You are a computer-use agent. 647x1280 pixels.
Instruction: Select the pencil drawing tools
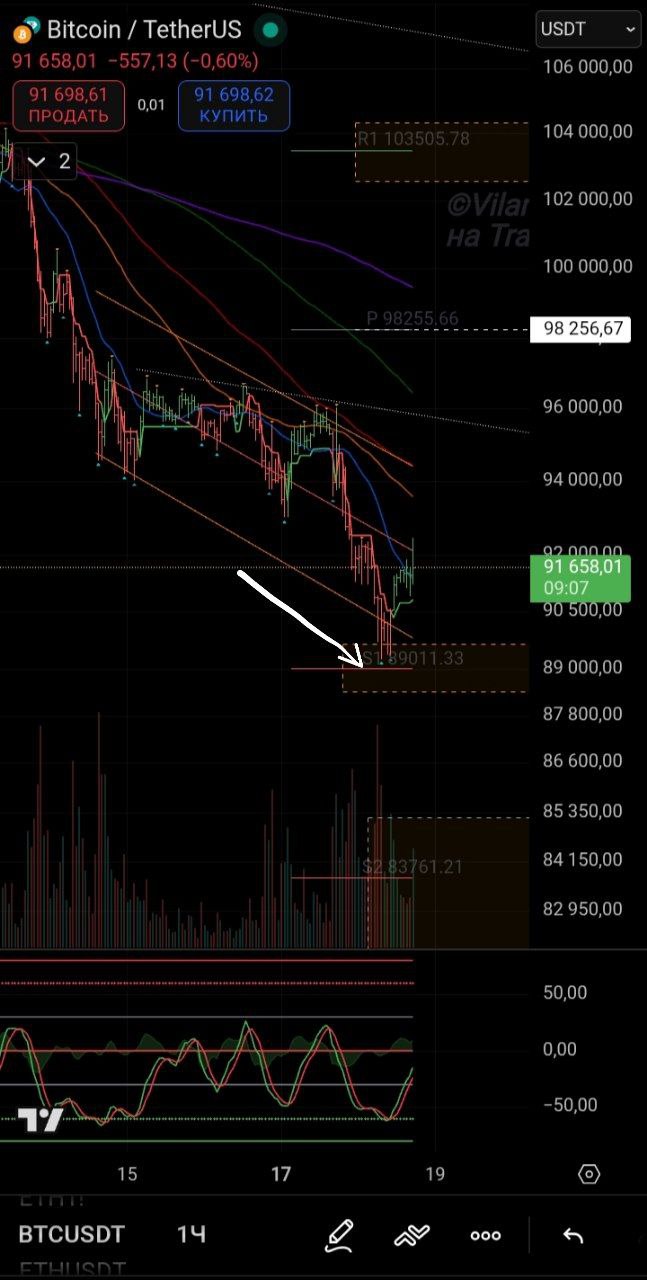339,1235
